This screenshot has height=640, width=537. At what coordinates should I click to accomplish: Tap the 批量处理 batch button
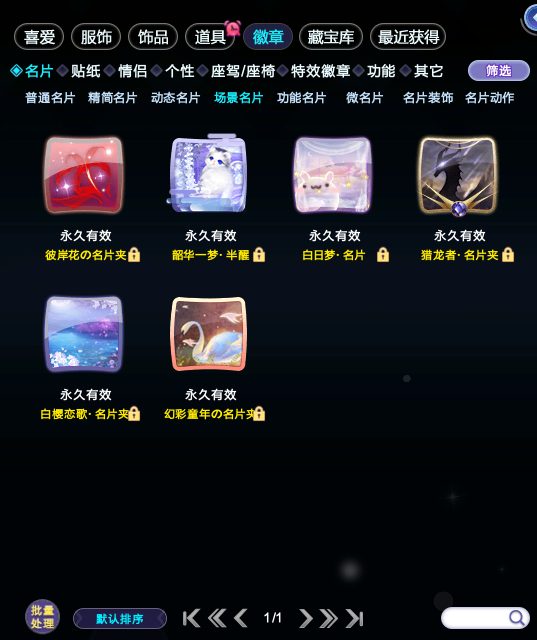click(x=42, y=617)
